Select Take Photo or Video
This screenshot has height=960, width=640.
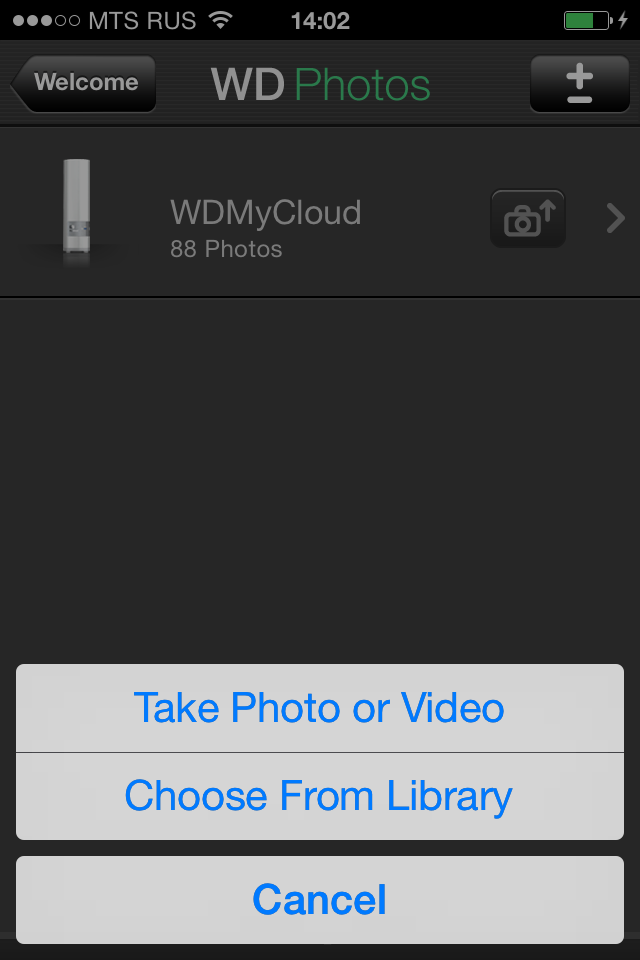click(x=319, y=708)
